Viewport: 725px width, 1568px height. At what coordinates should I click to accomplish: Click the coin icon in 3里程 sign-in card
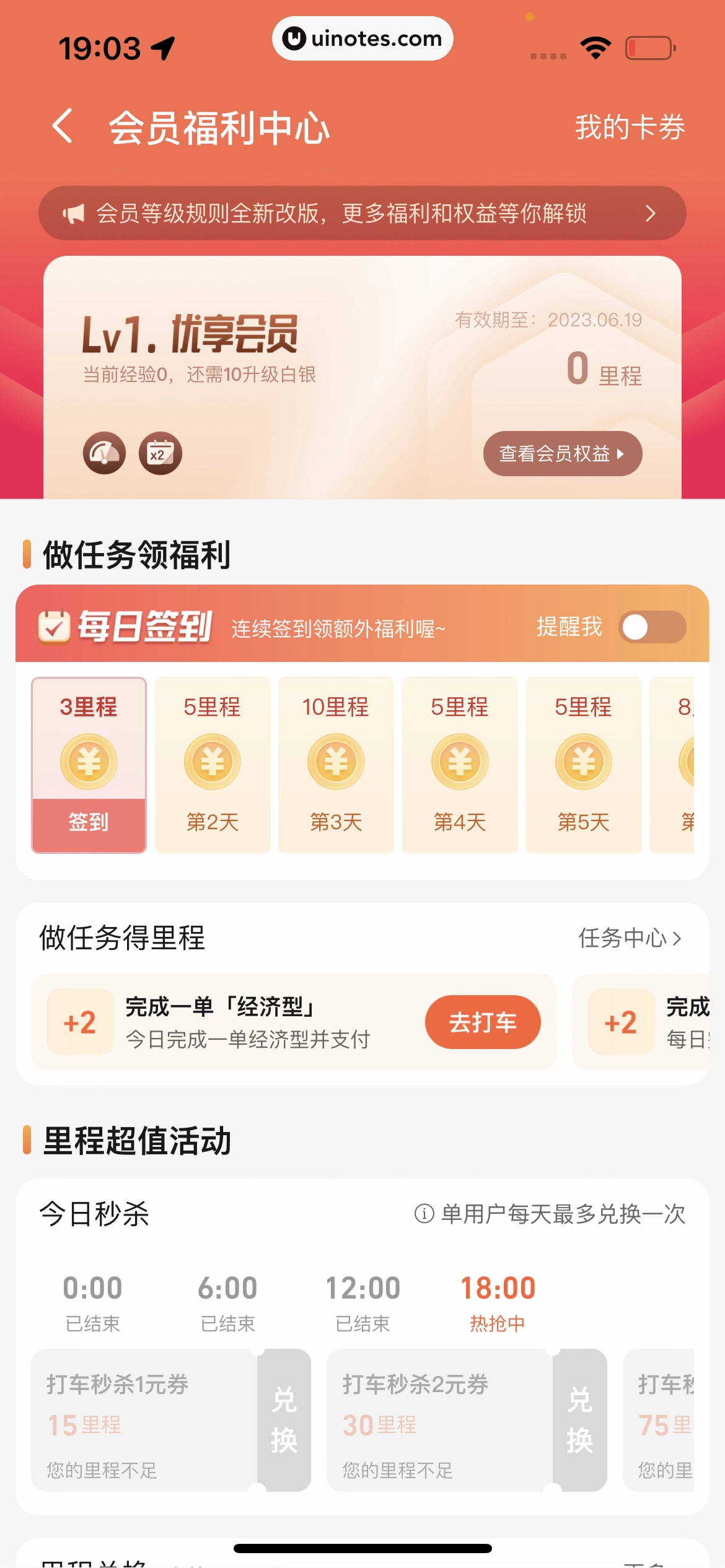tap(88, 762)
